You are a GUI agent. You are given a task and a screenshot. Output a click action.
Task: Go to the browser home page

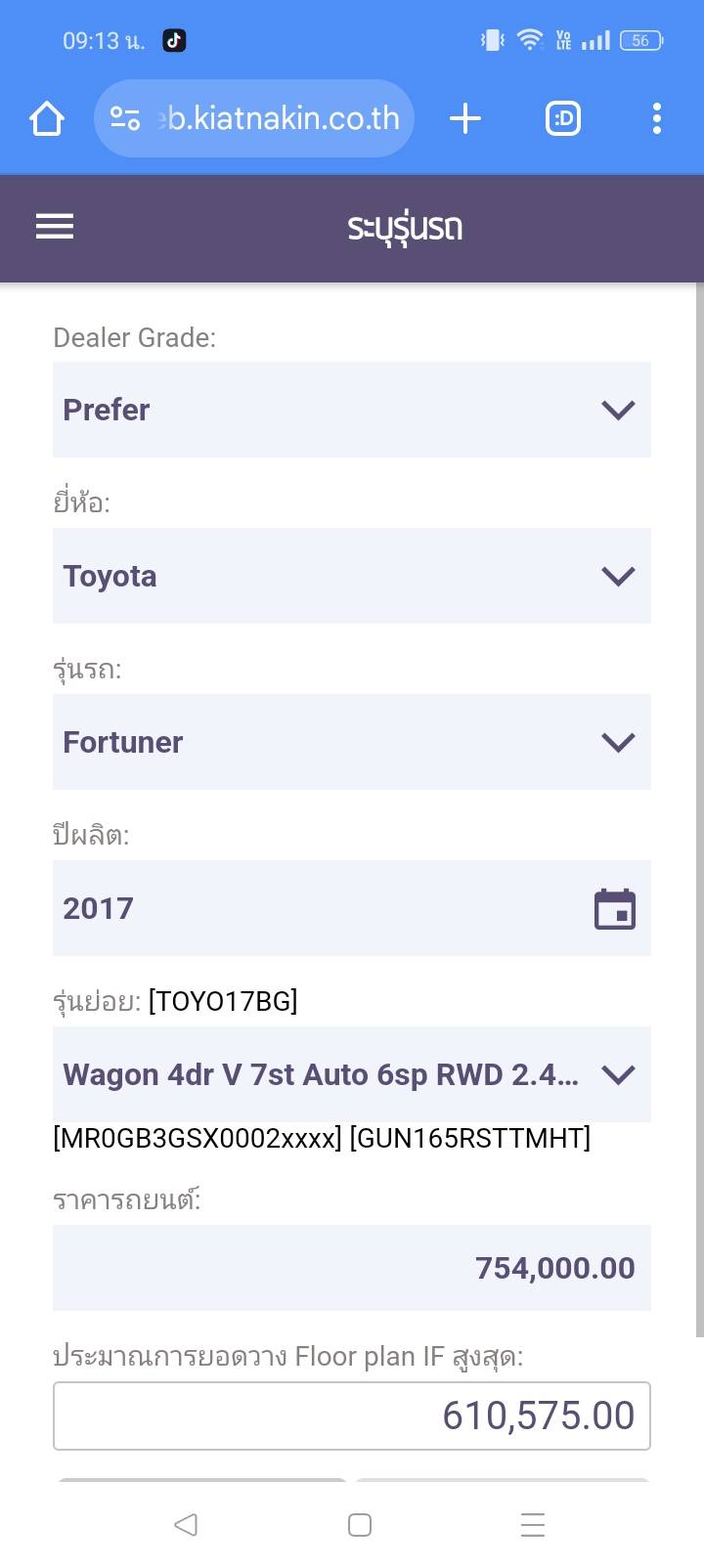click(x=47, y=119)
